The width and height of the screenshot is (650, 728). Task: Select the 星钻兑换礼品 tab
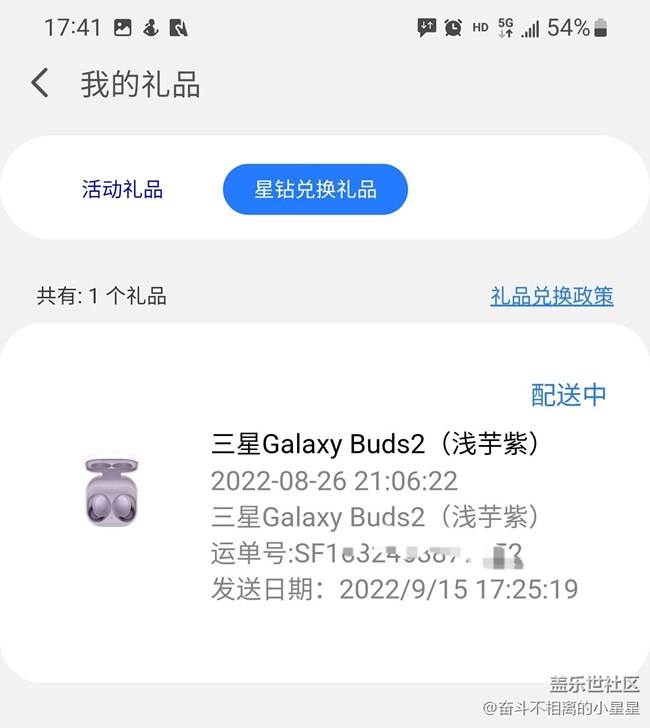coord(315,189)
